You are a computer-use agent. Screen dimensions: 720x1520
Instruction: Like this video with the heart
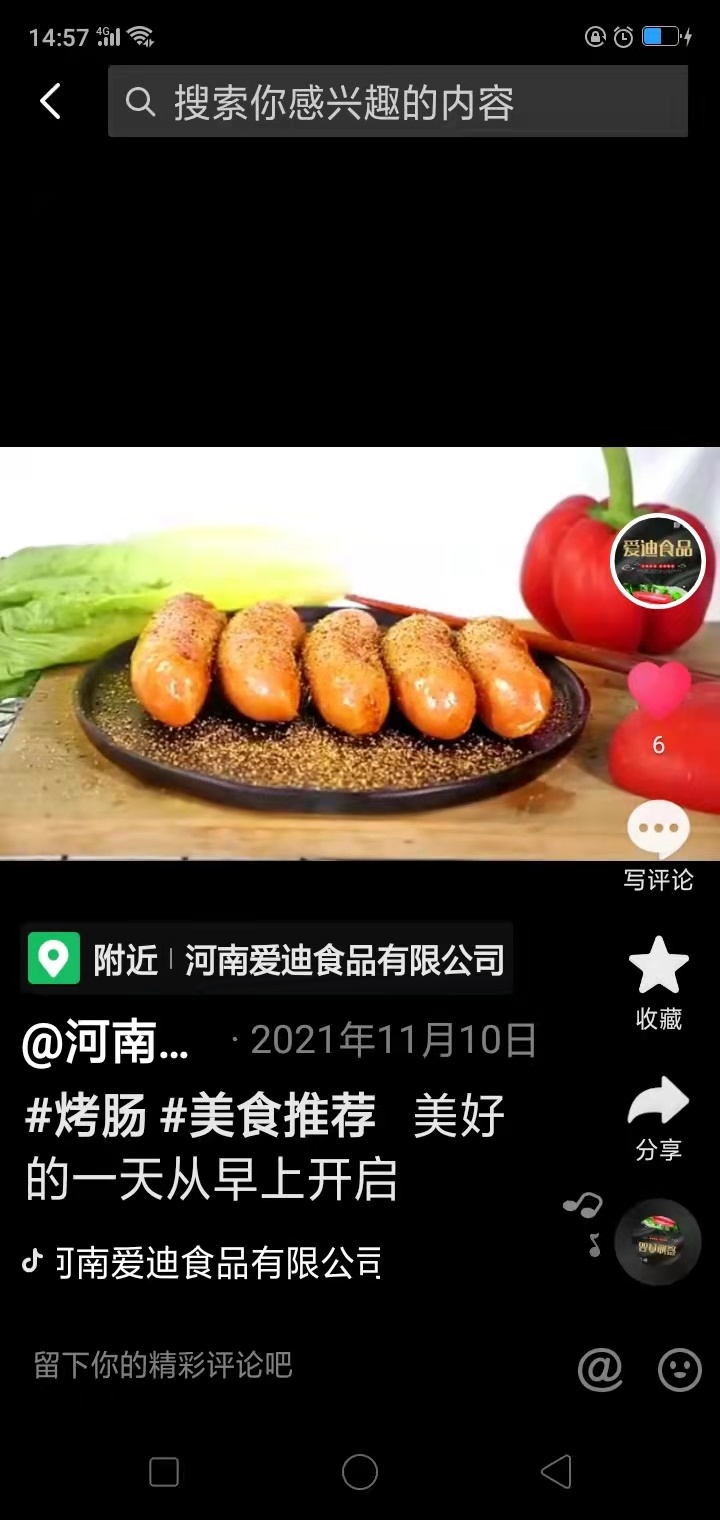658,692
